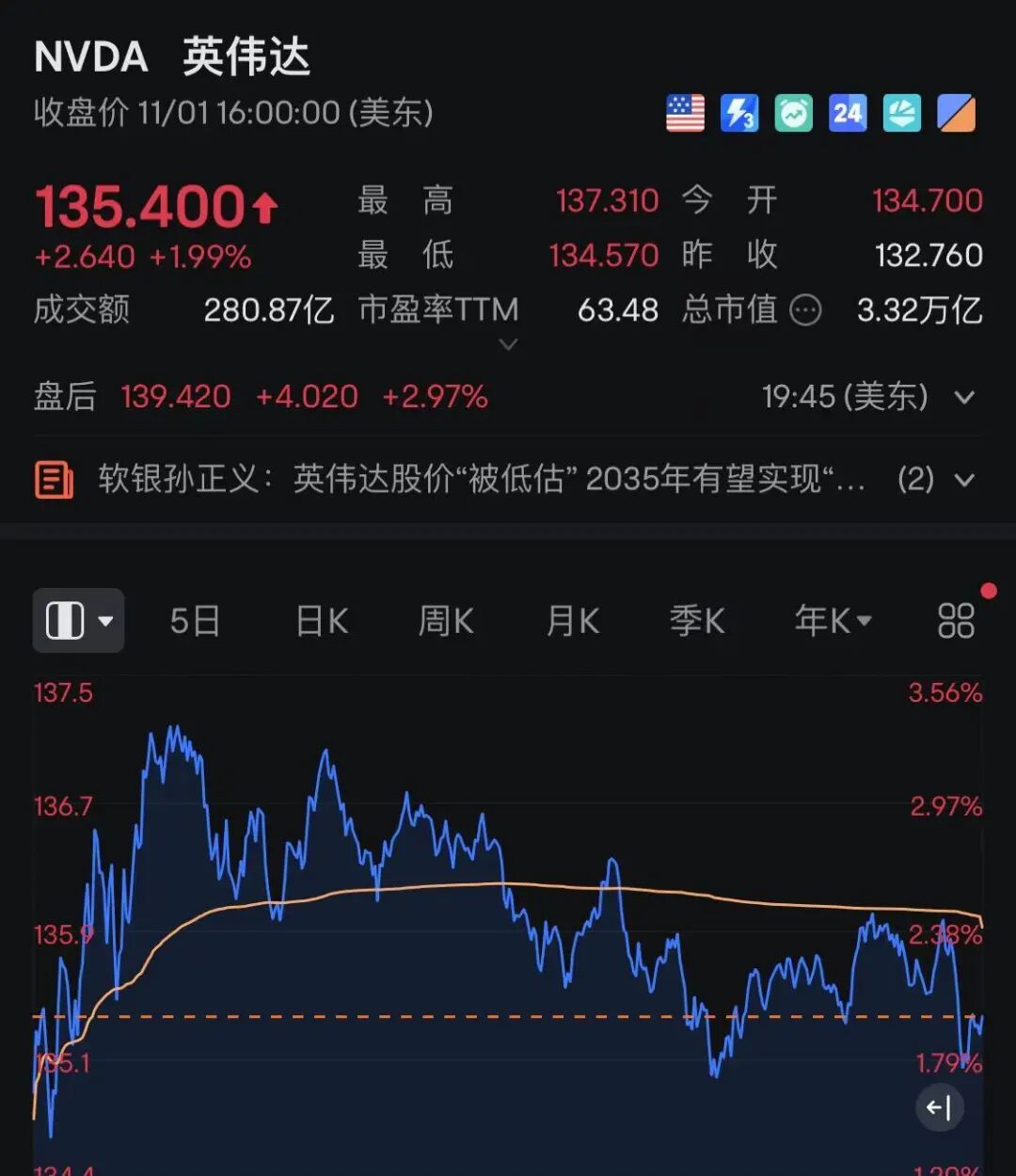
Task: Tap the lightning bolt 3 badge
Action: [x=739, y=114]
